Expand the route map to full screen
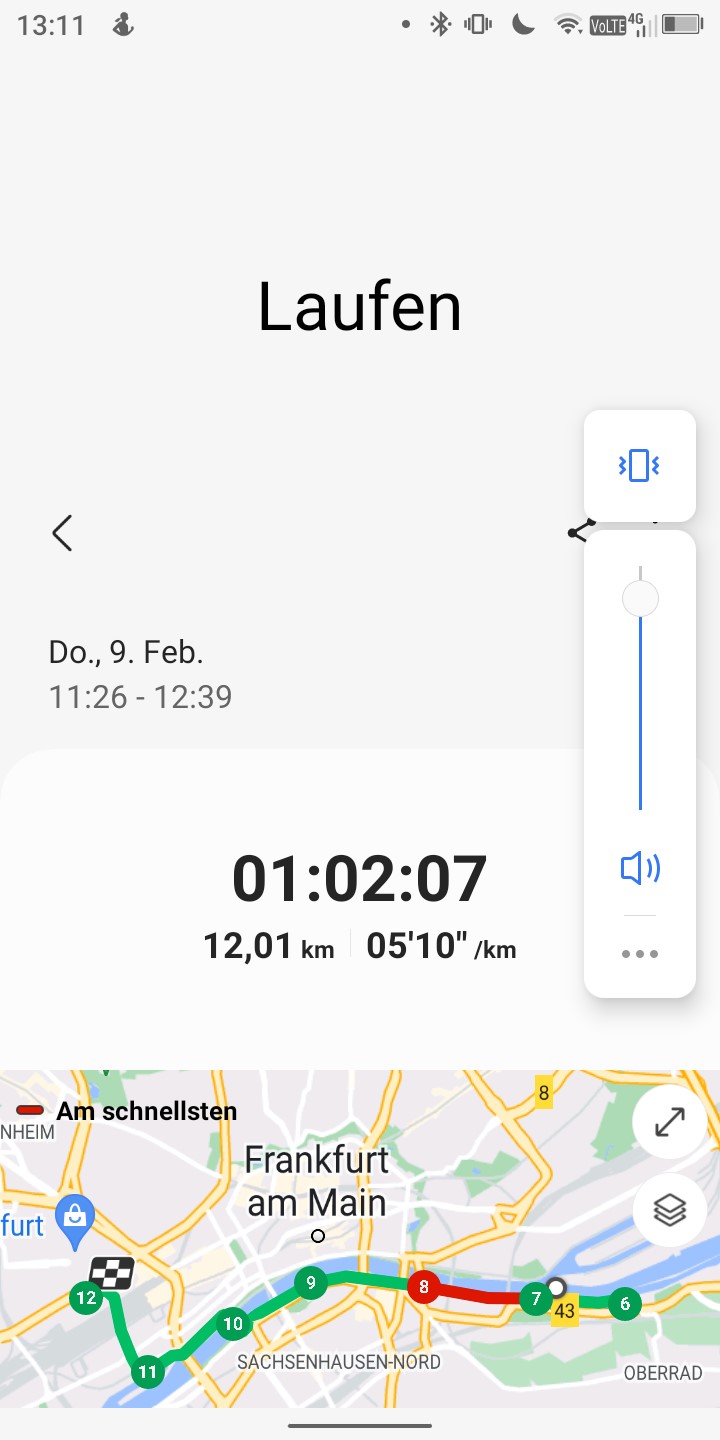 click(x=669, y=1122)
